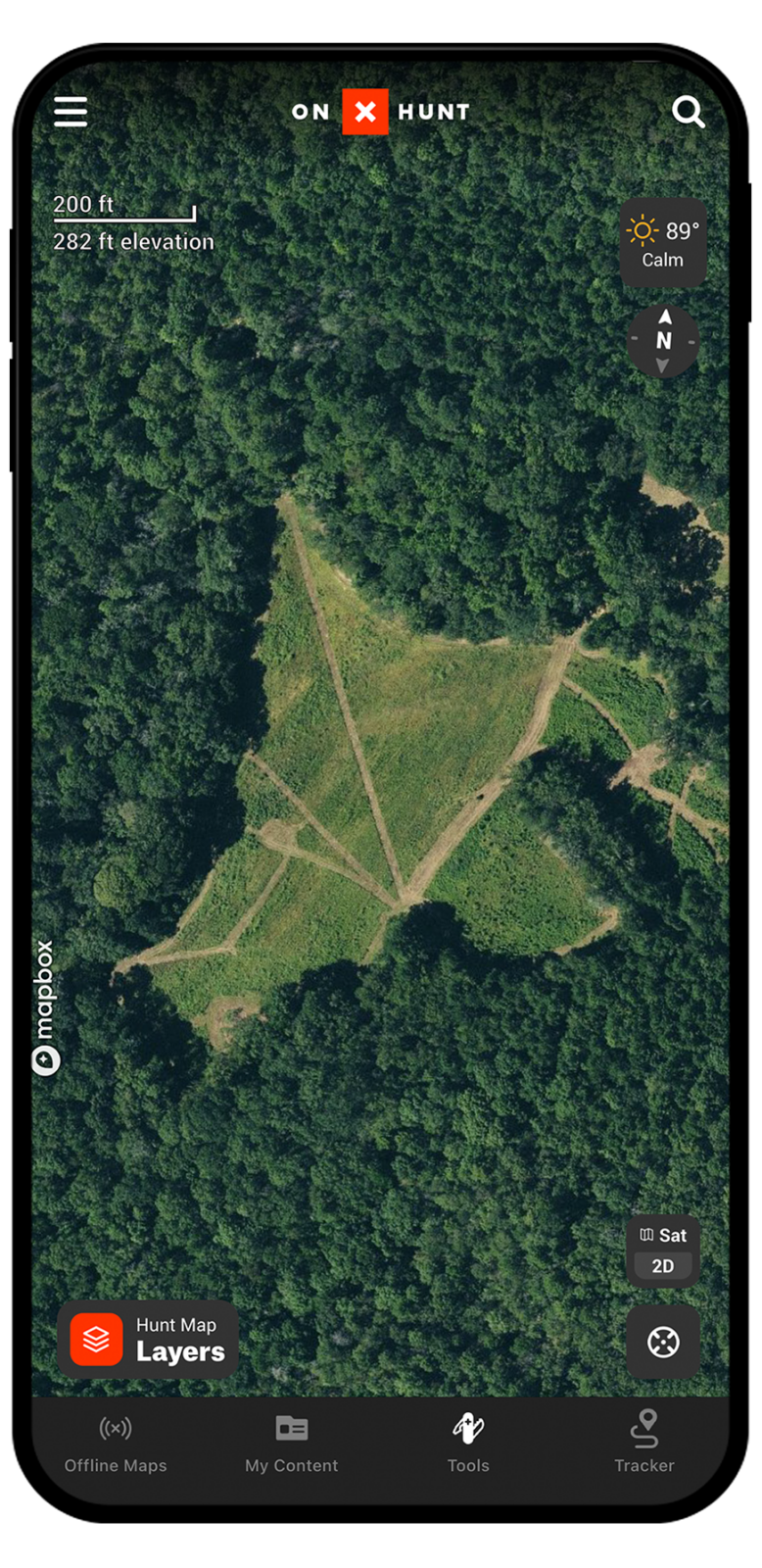Go to the Offline Maps tab
Image resolution: width=762 pixels, height=1568 pixels.
pos(116,1444)
